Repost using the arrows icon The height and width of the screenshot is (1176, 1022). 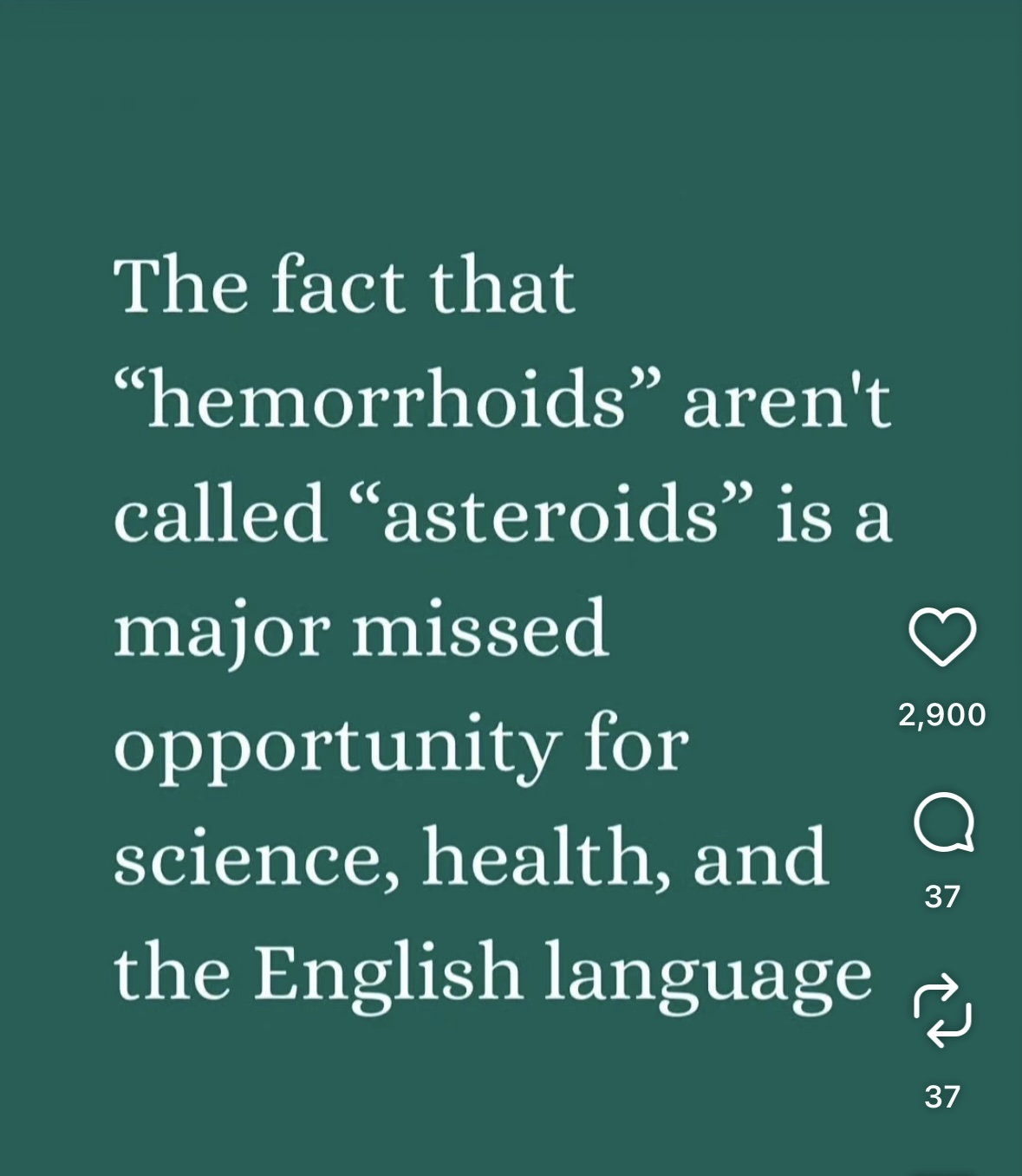[x=942, y=1010]
